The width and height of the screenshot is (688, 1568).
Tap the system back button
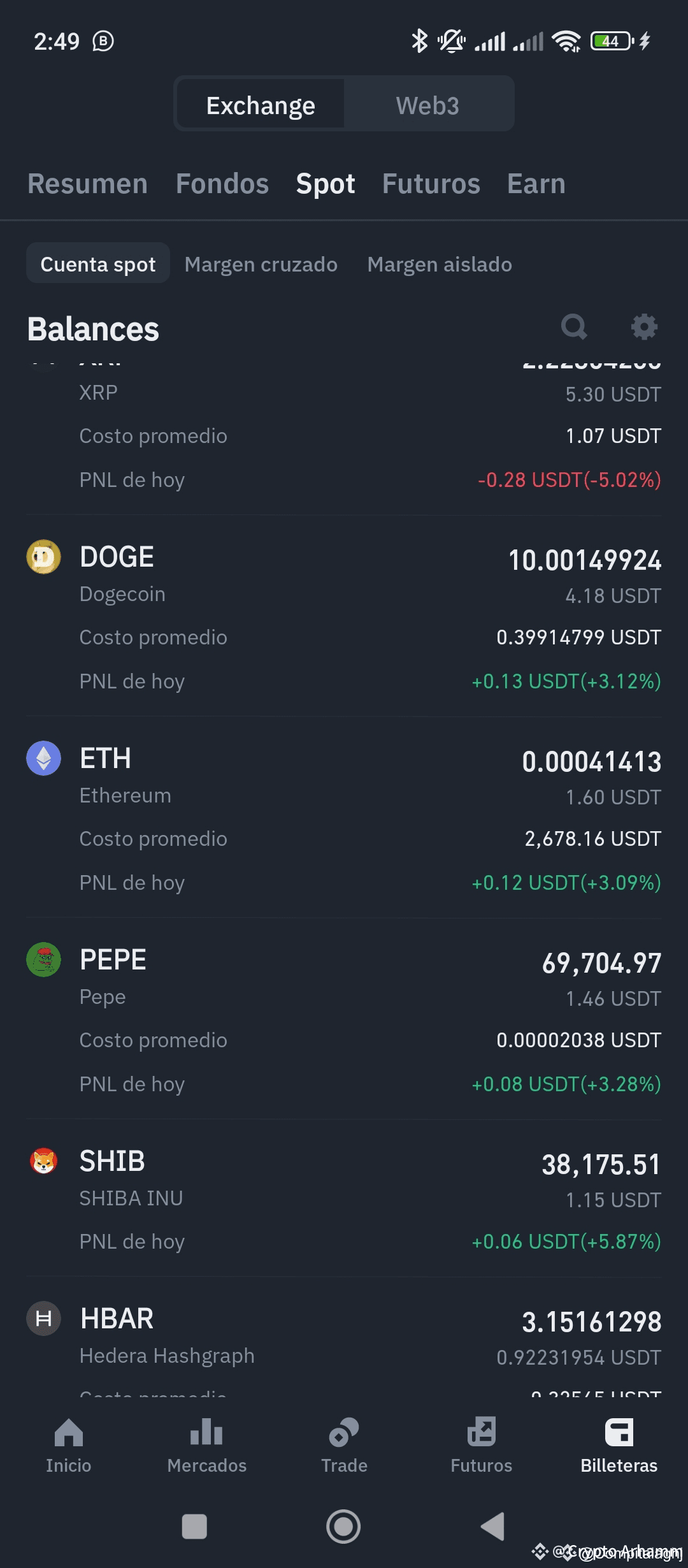[493, 1527]
